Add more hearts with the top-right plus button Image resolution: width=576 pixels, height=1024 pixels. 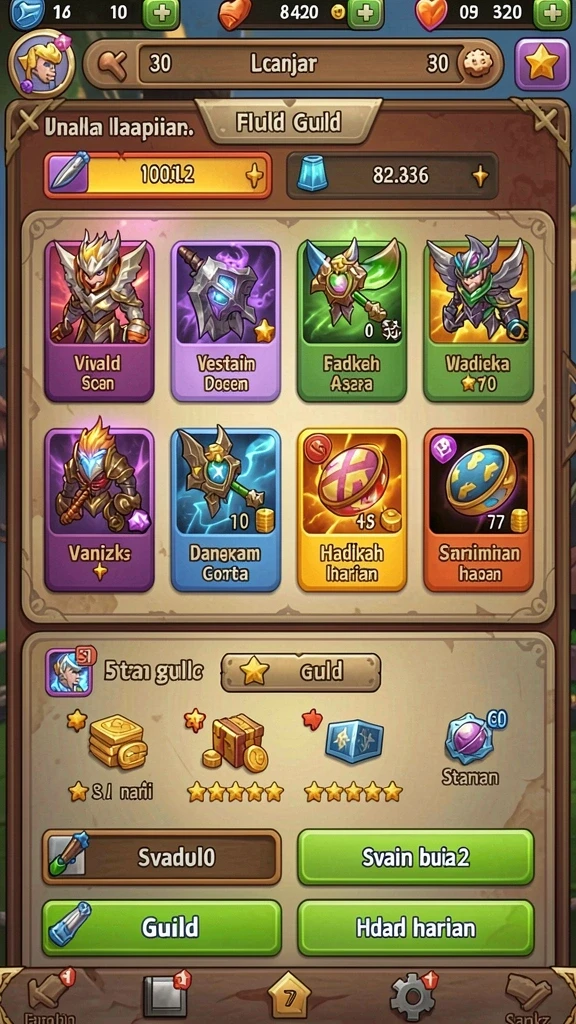552,12
